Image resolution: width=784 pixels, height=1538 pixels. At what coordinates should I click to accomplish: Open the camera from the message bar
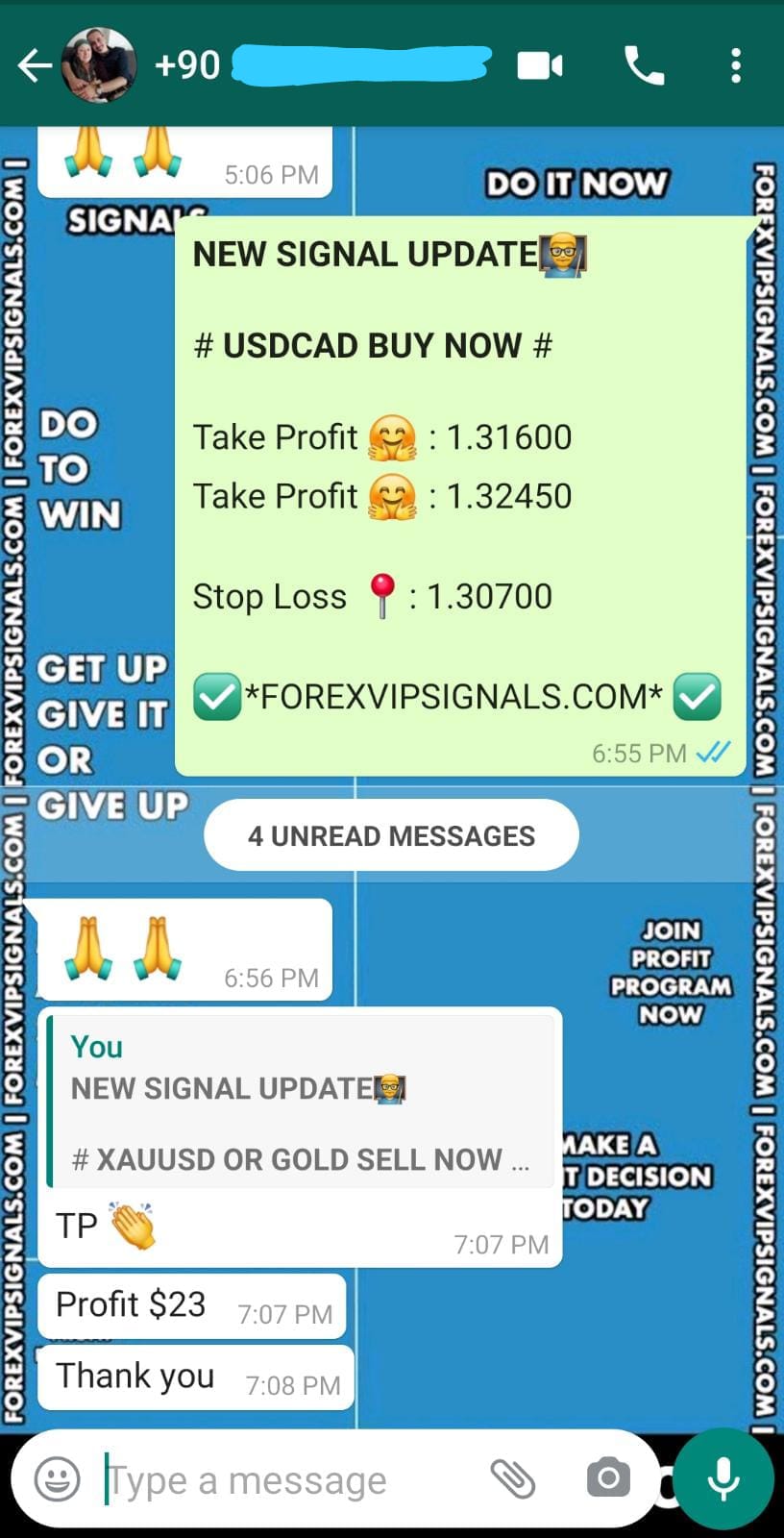[x=608, y=1478]
